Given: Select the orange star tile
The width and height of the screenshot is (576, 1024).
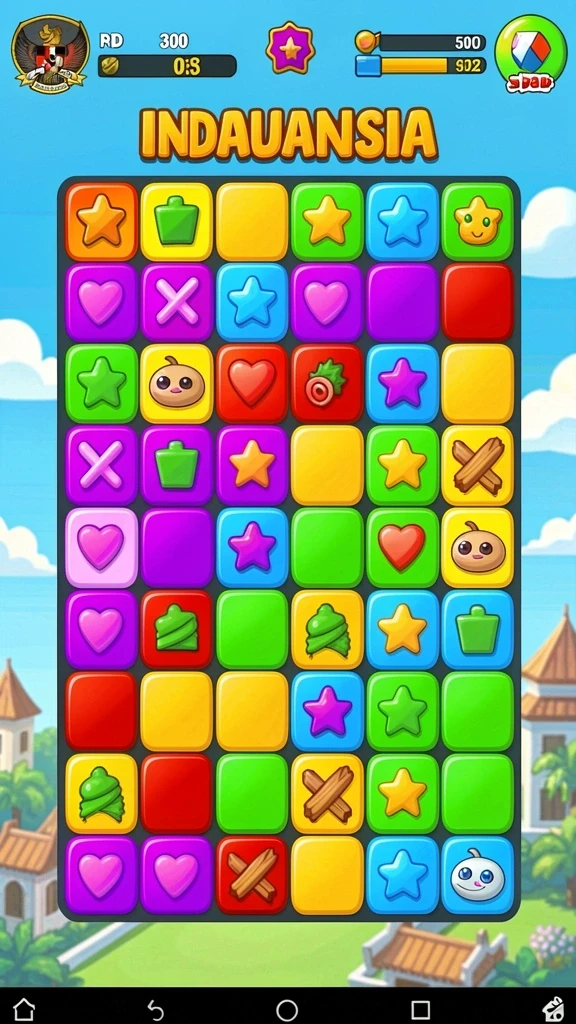Looking at the screenshot, I should tap(101, 221).
